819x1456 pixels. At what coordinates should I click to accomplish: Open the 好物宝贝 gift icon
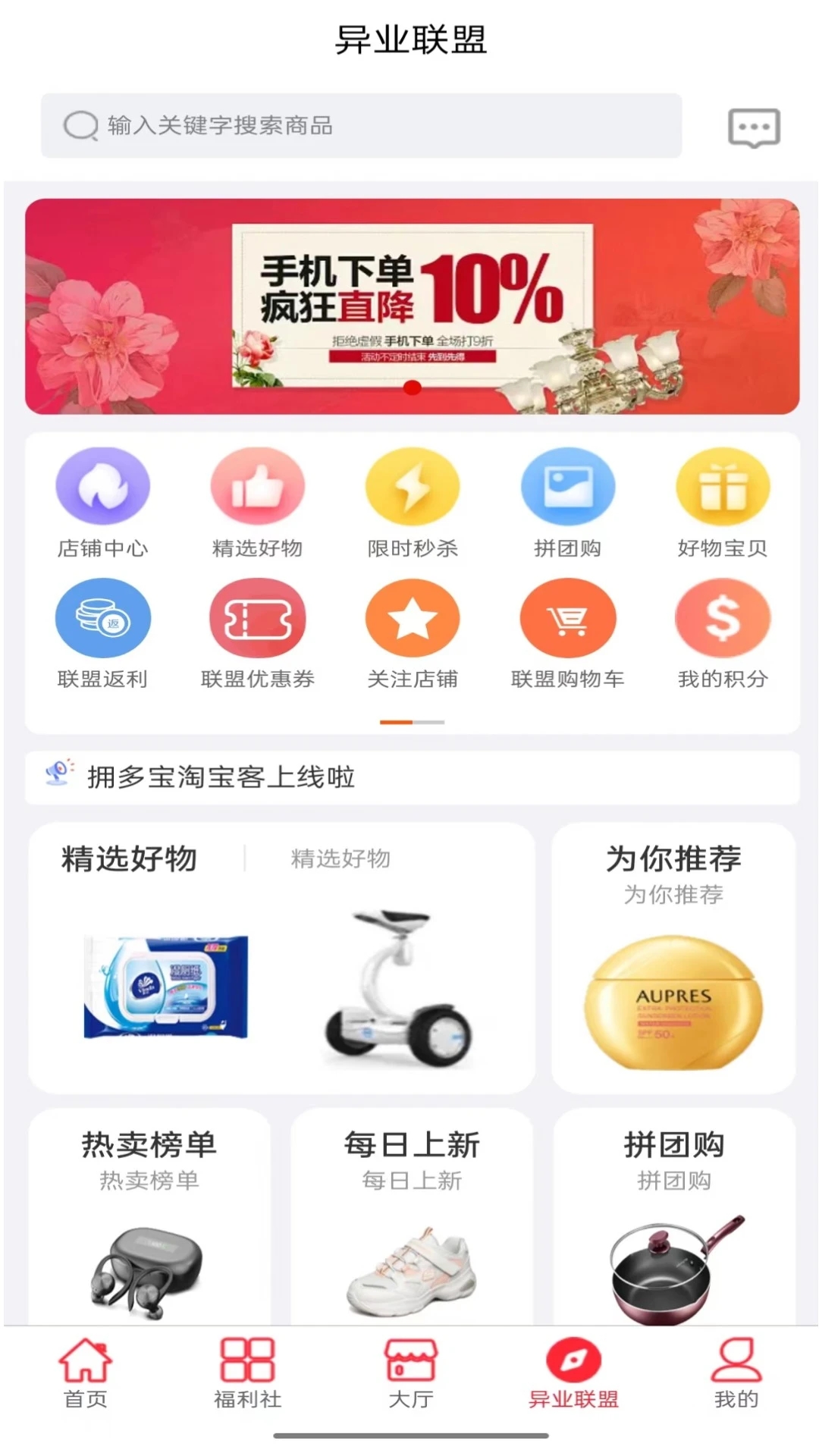click(x=723, y=485)
